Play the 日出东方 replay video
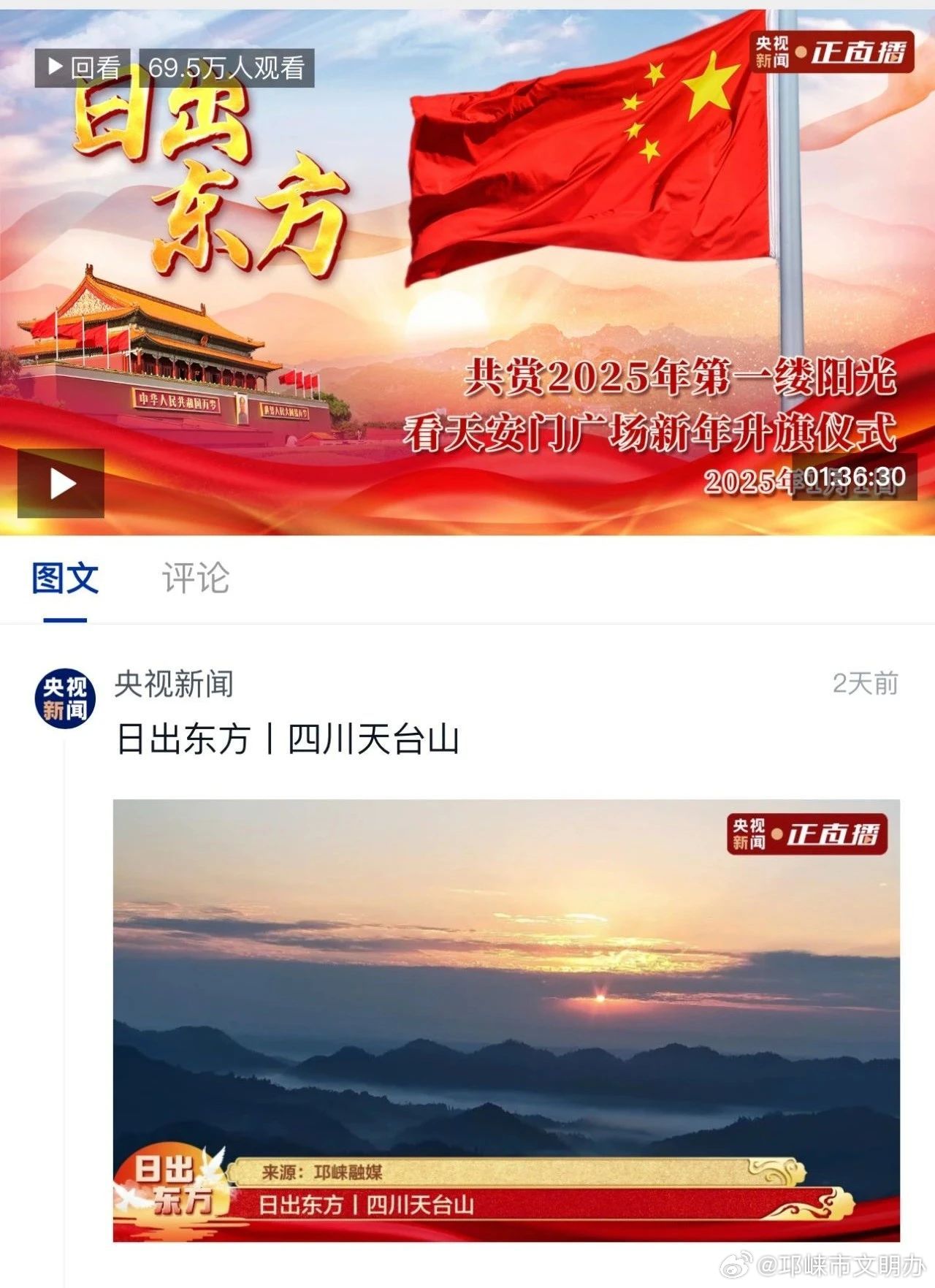The width and height of the screenshot is (935, 1288). point(61,484)
